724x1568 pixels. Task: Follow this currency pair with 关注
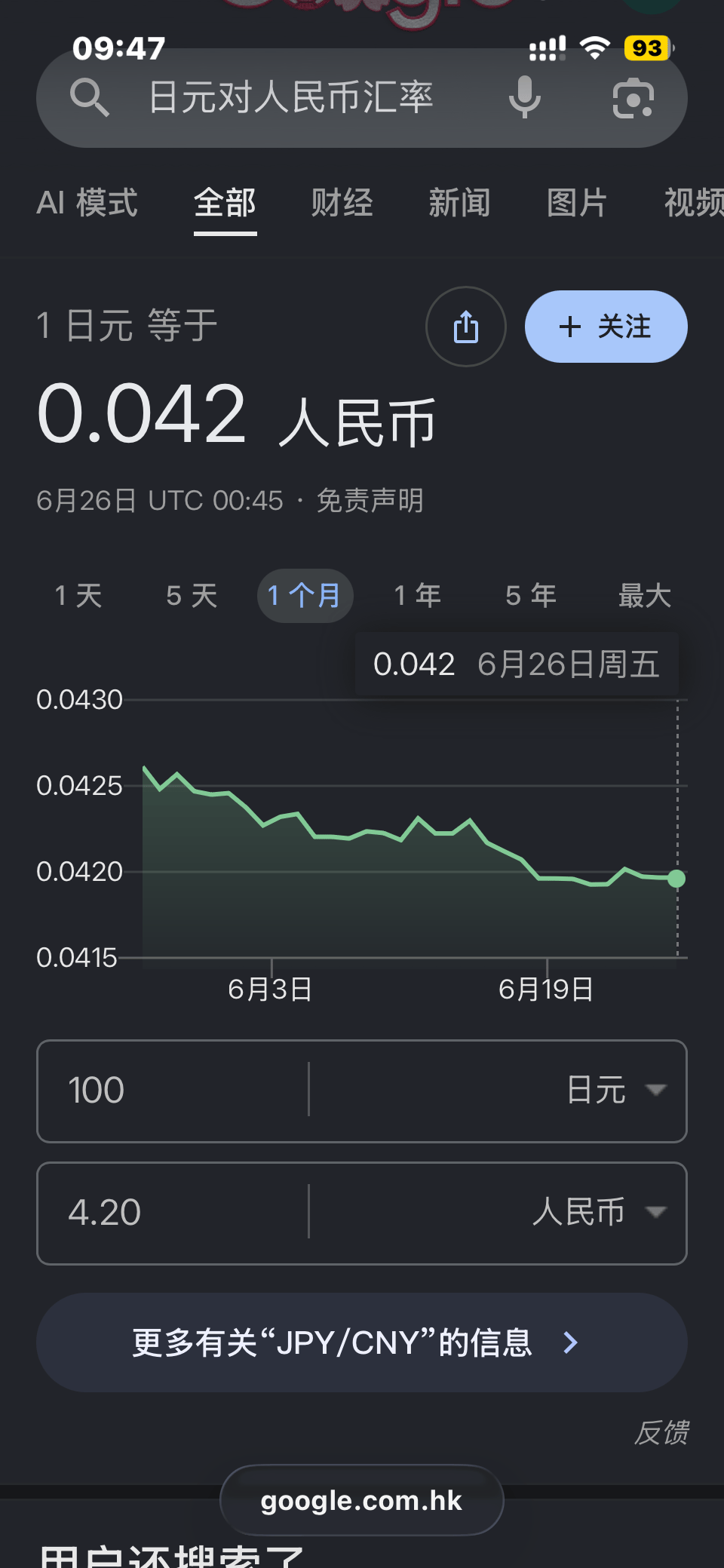[x=606, y=327]
